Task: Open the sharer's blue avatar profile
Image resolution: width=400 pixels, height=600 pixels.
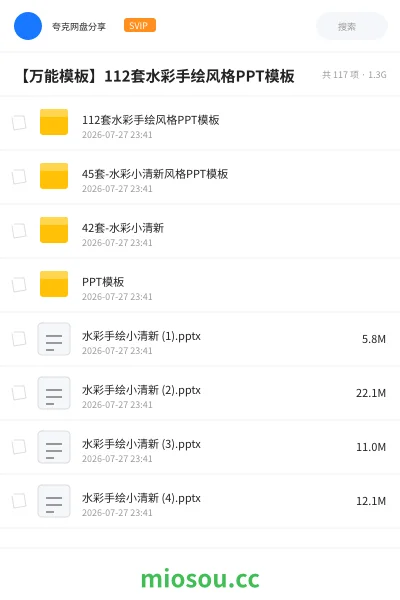Action: tap(28, 26)
